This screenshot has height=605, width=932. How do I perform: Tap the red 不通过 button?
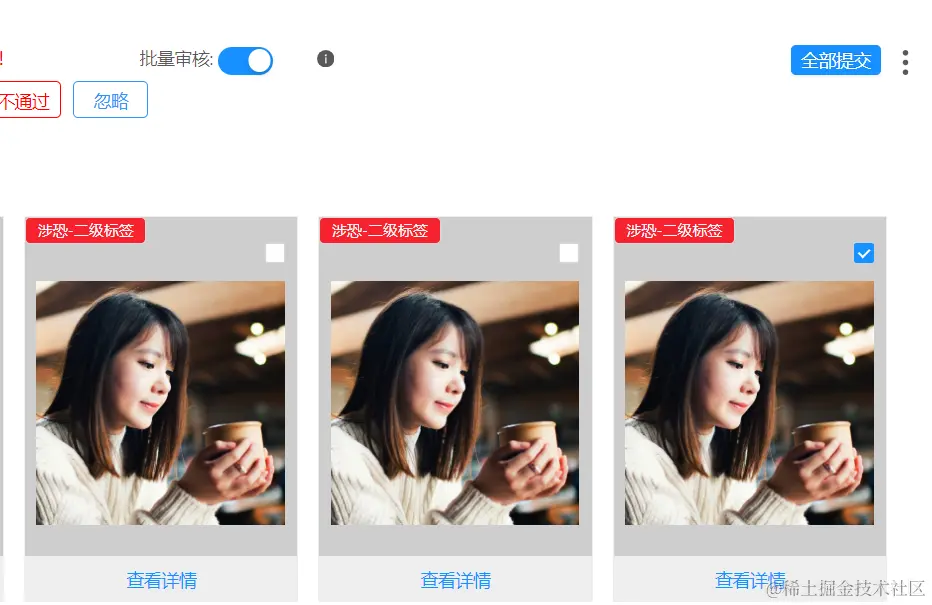(27, 100)
